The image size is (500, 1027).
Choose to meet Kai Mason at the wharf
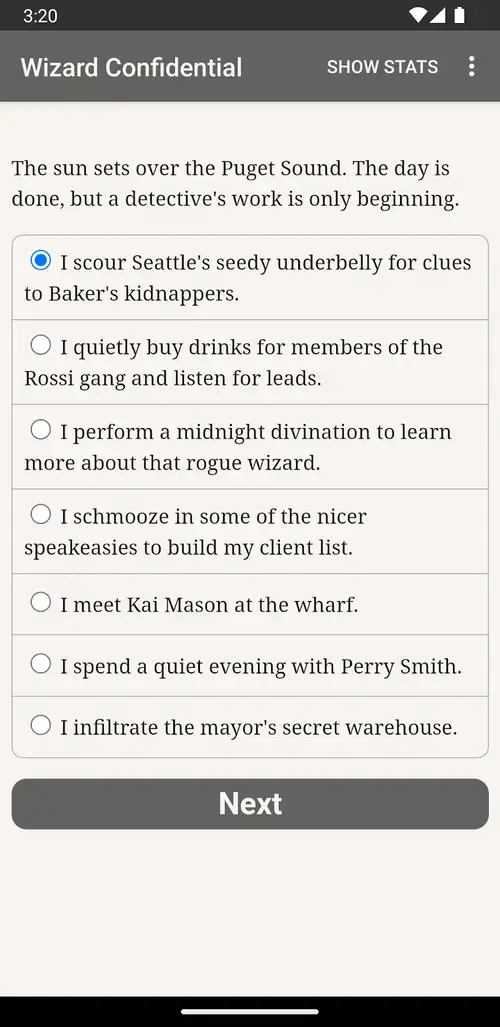[x=250, y=604]
